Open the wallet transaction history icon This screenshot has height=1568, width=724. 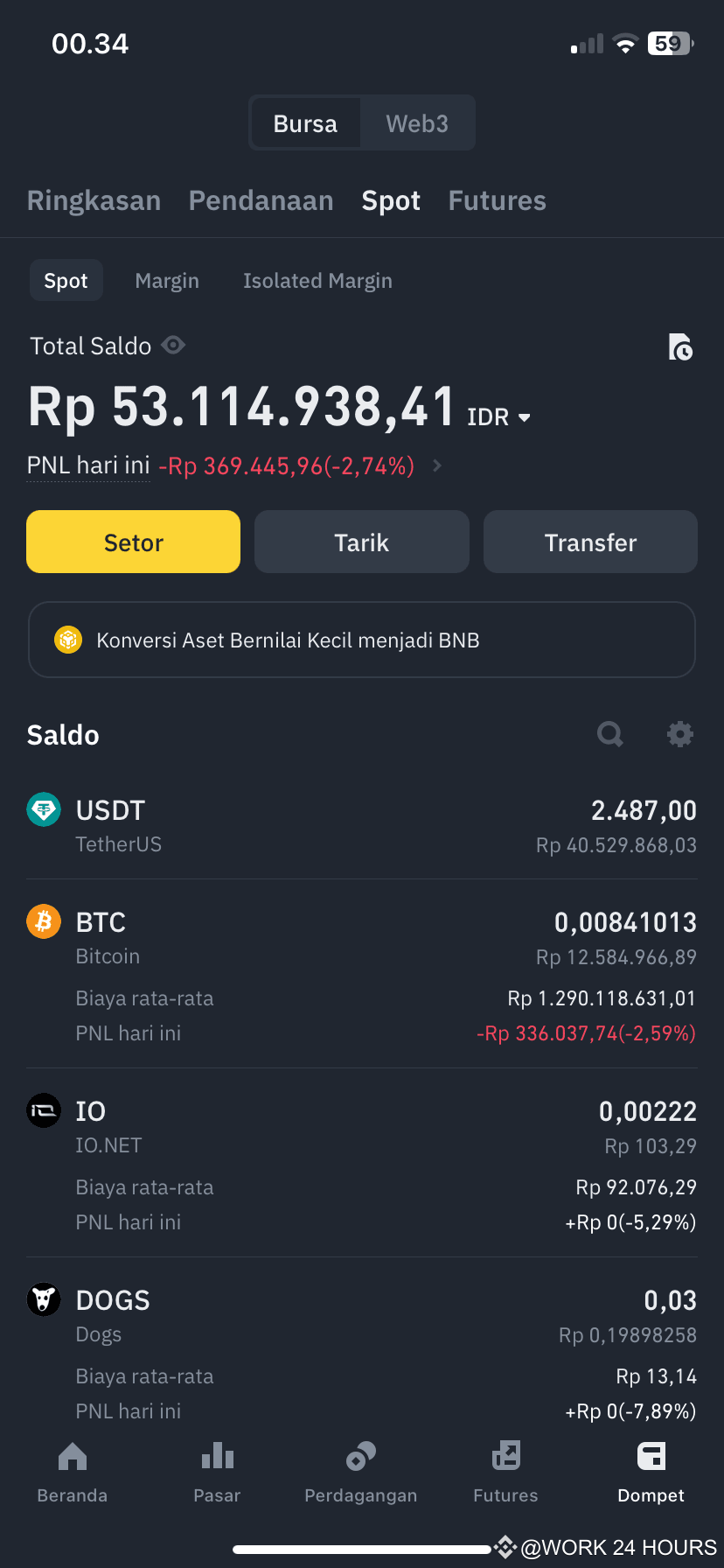pyautogui.click(x=680, y=346)
